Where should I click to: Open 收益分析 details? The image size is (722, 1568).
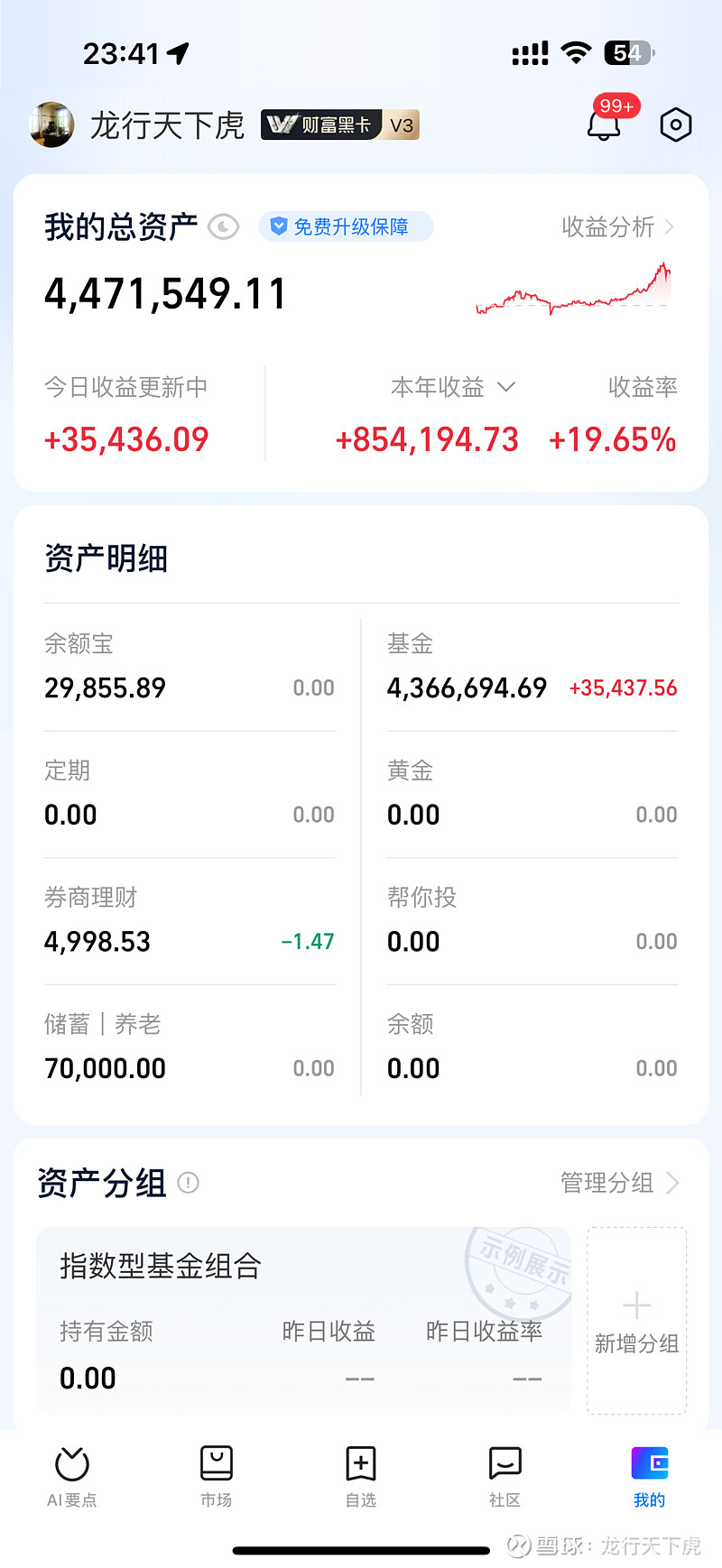pos(617,226)
